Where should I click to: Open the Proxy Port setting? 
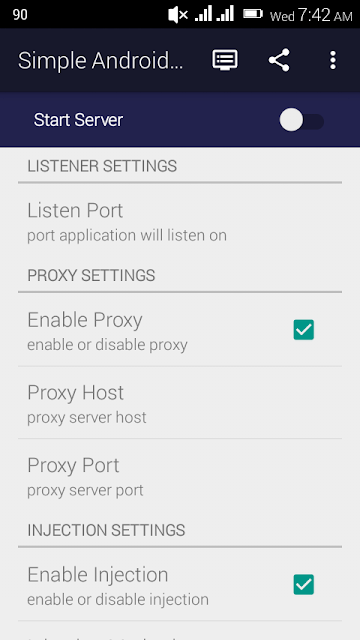point(180,476)
